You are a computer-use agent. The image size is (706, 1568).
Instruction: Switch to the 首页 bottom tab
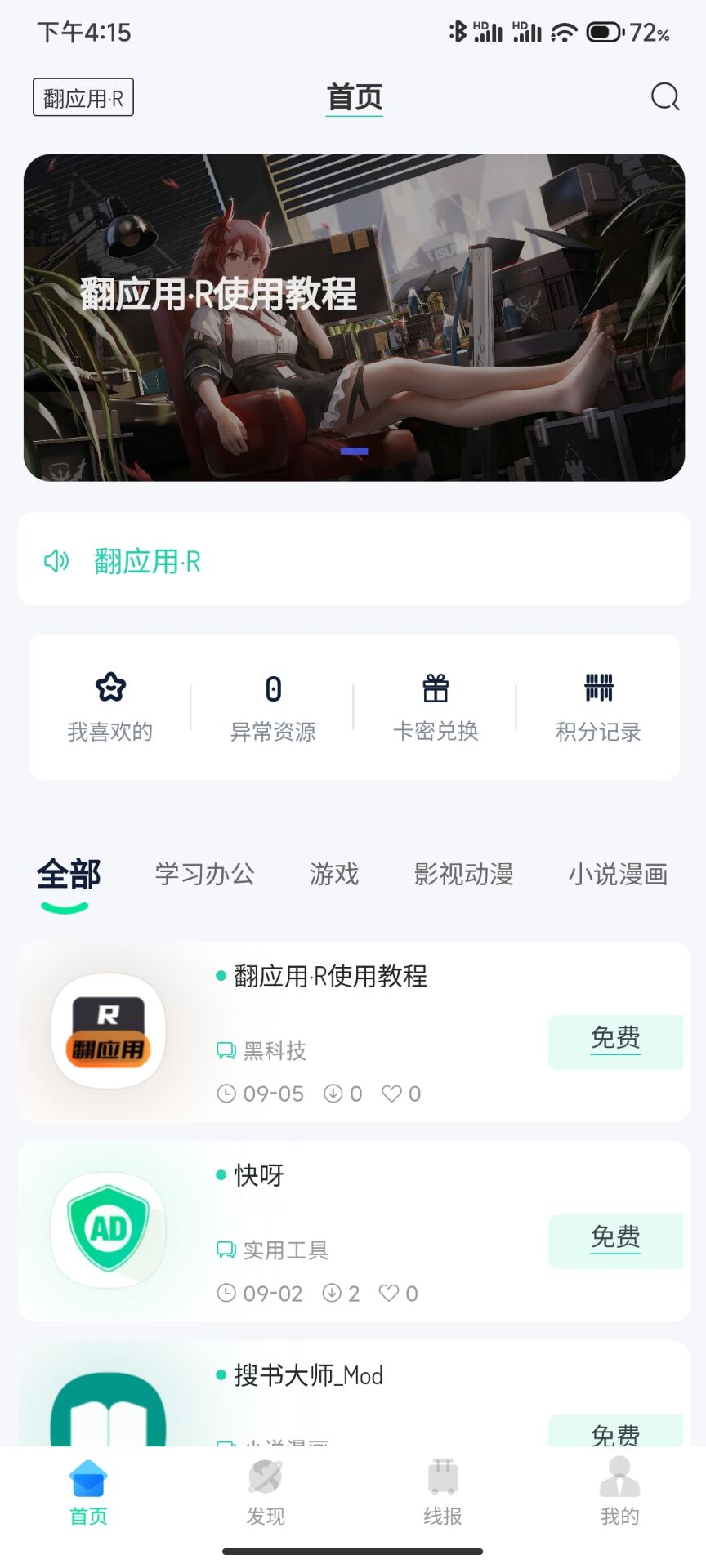coord(88,1494)
